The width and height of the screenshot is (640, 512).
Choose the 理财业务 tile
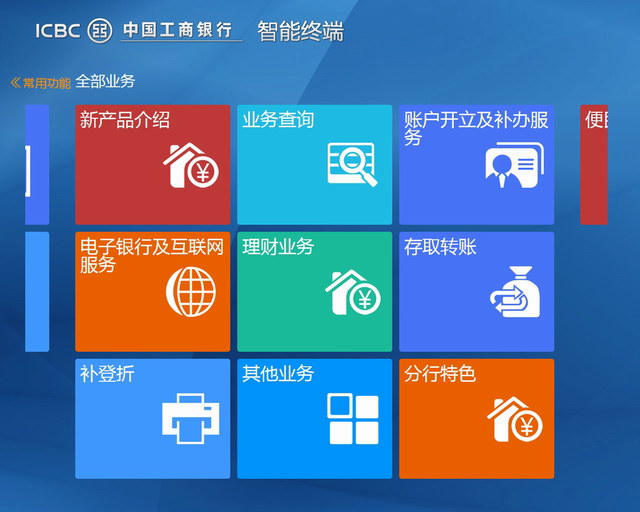pos(314,292)
